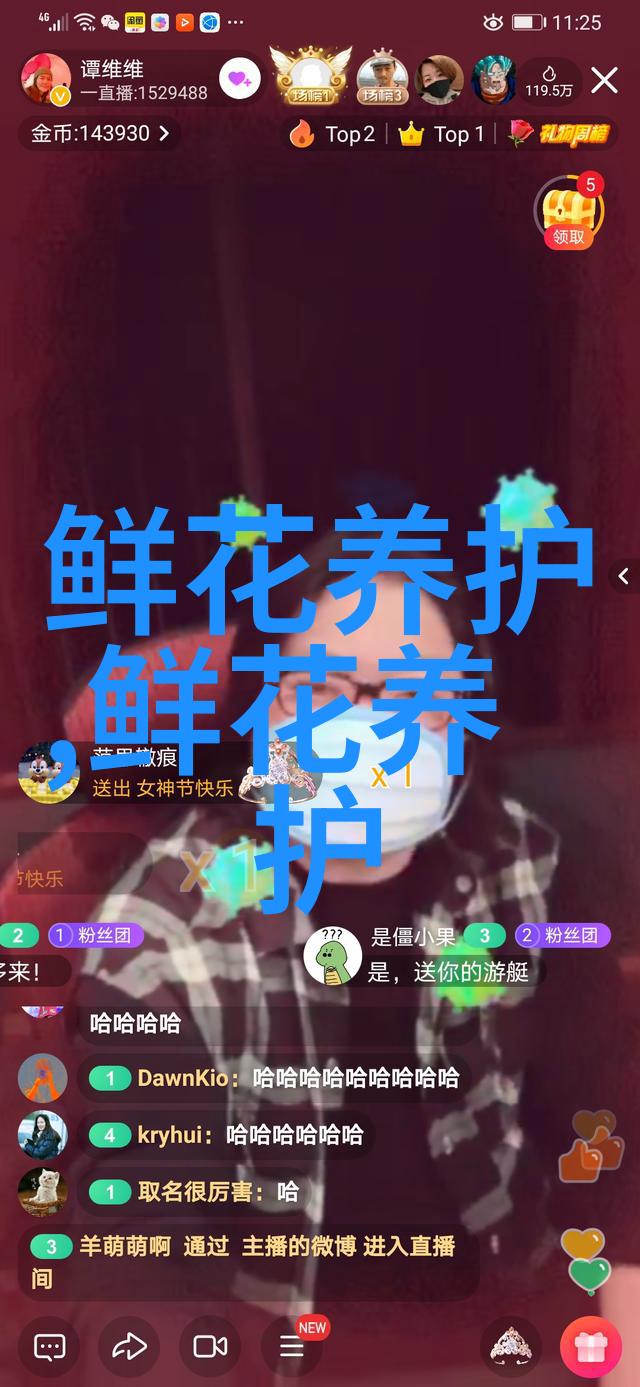The height and width of the screenshot is (1387, 640).
Task: Close the live stream
Action: pyautogui.click(x=604, y=80)
